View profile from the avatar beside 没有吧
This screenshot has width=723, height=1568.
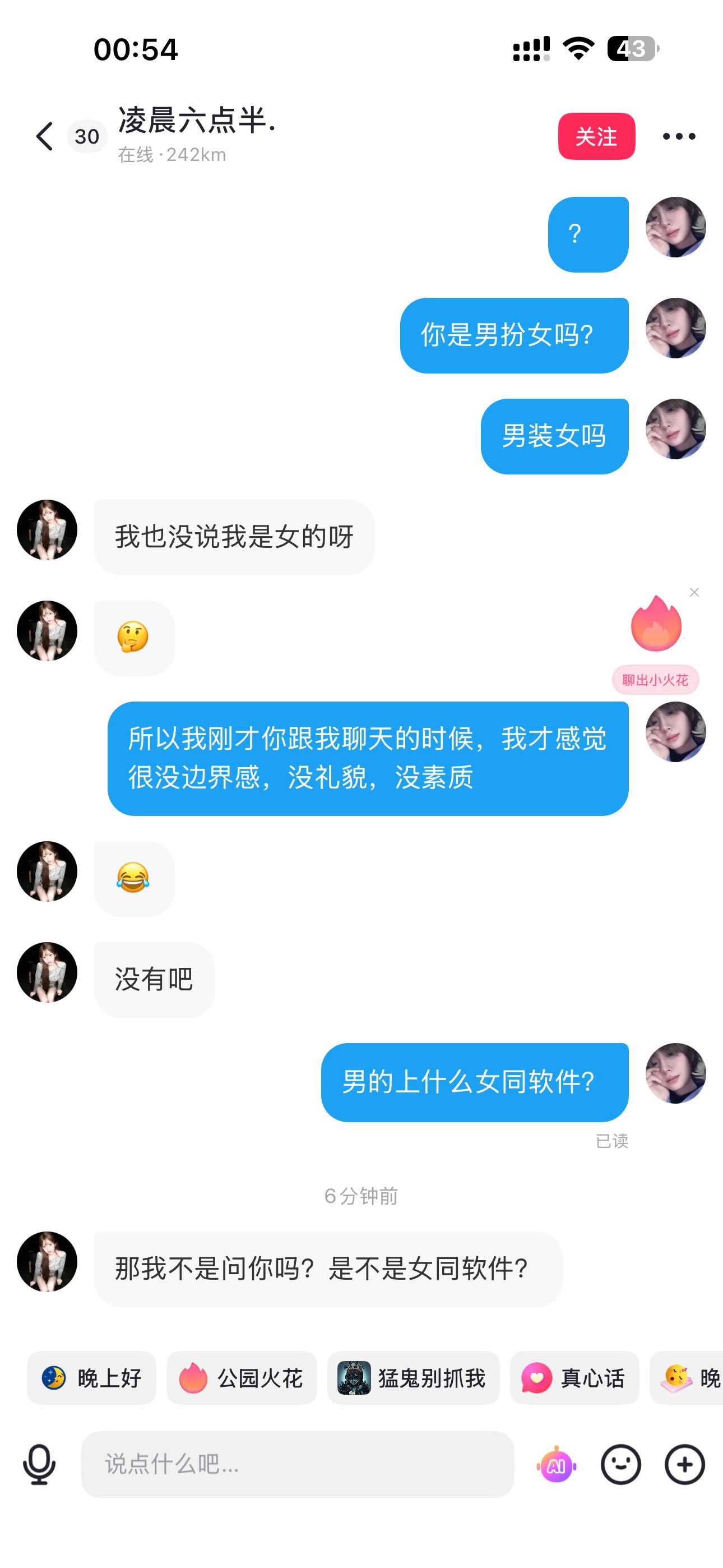click(x=47, y=972)
